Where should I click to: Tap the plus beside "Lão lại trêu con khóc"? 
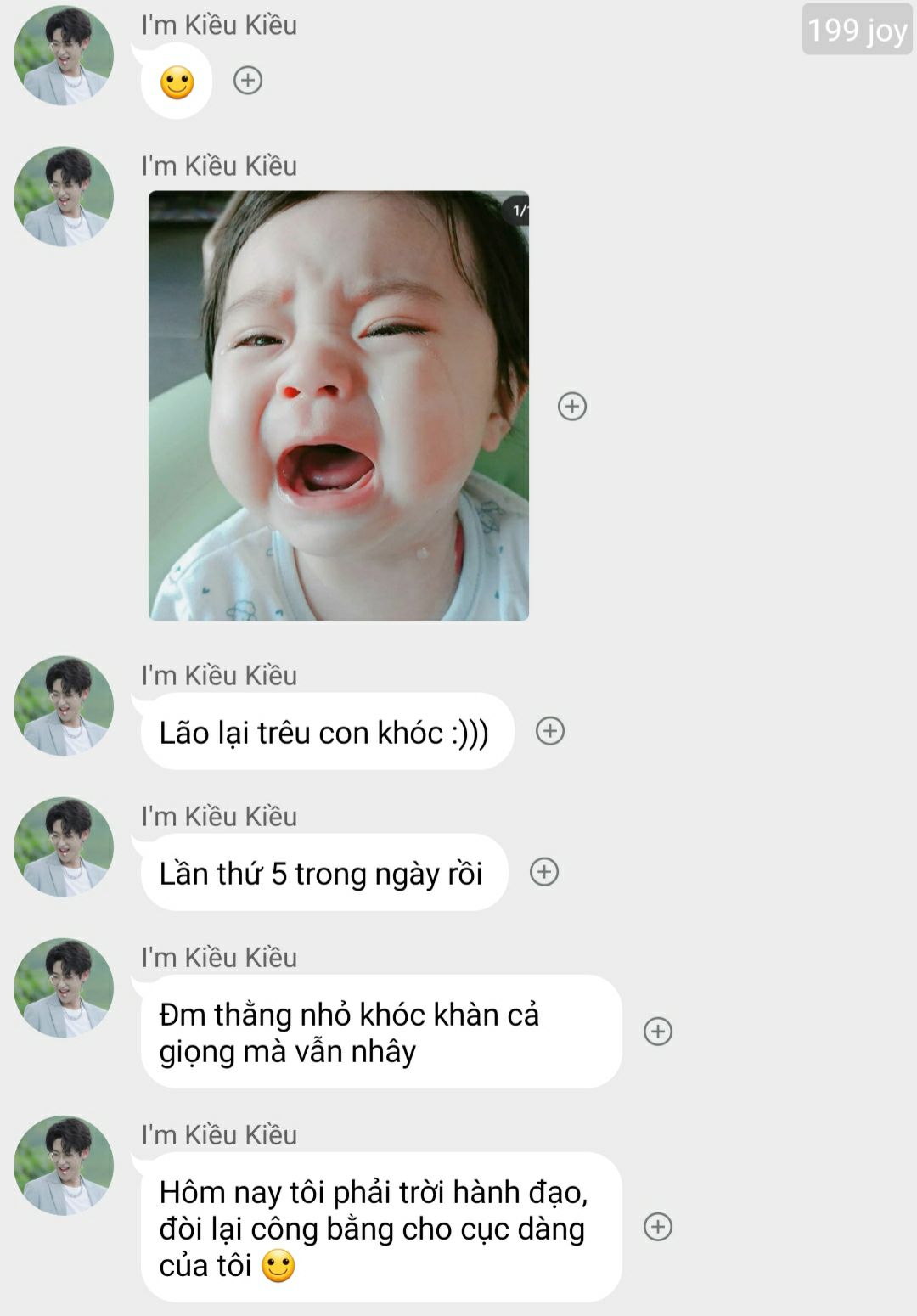pyautogui.click(x=550, y=731)
